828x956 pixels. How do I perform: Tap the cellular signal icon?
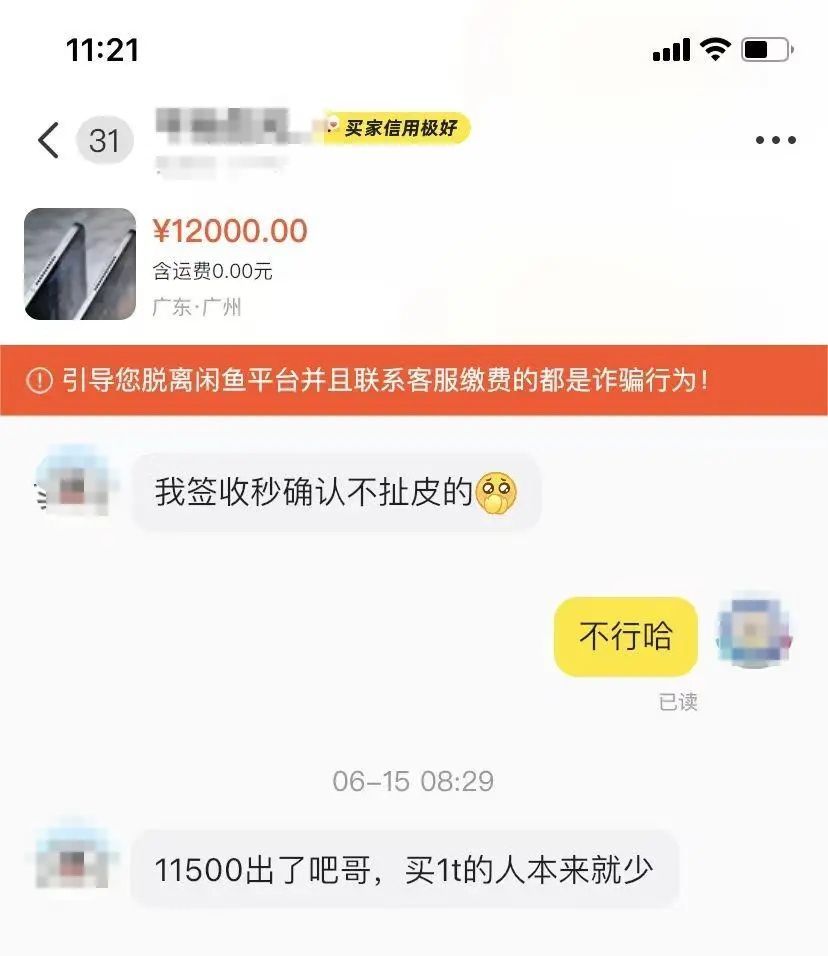pos(672,47)
